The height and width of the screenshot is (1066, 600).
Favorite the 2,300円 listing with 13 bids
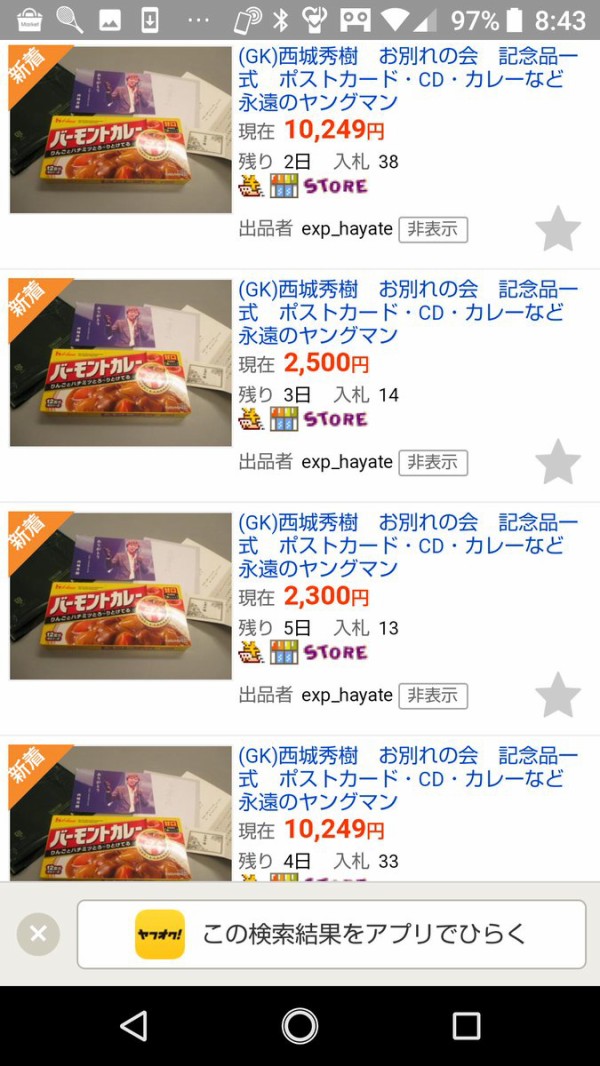point(557,695)
